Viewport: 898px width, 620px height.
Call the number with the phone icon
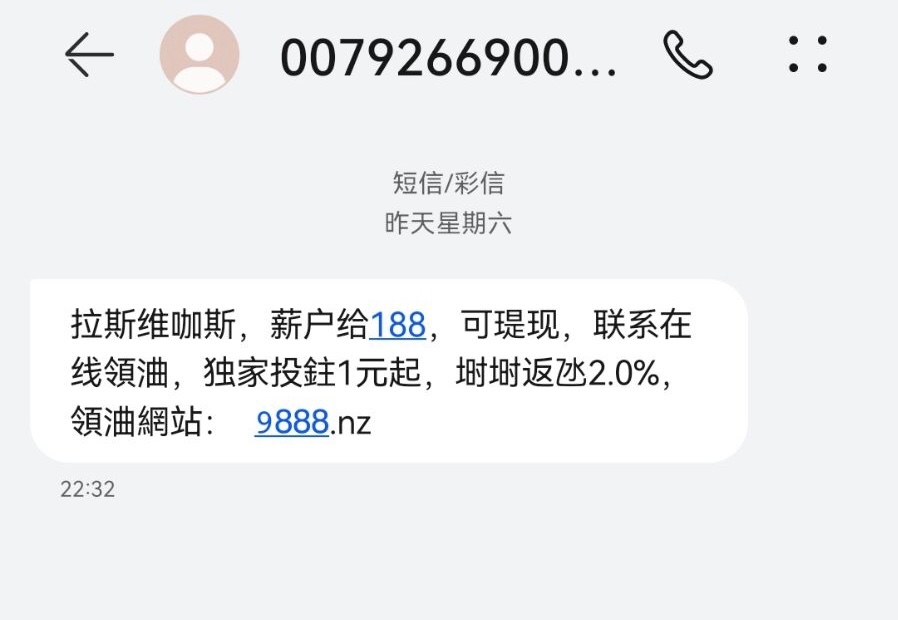[687, 54]
